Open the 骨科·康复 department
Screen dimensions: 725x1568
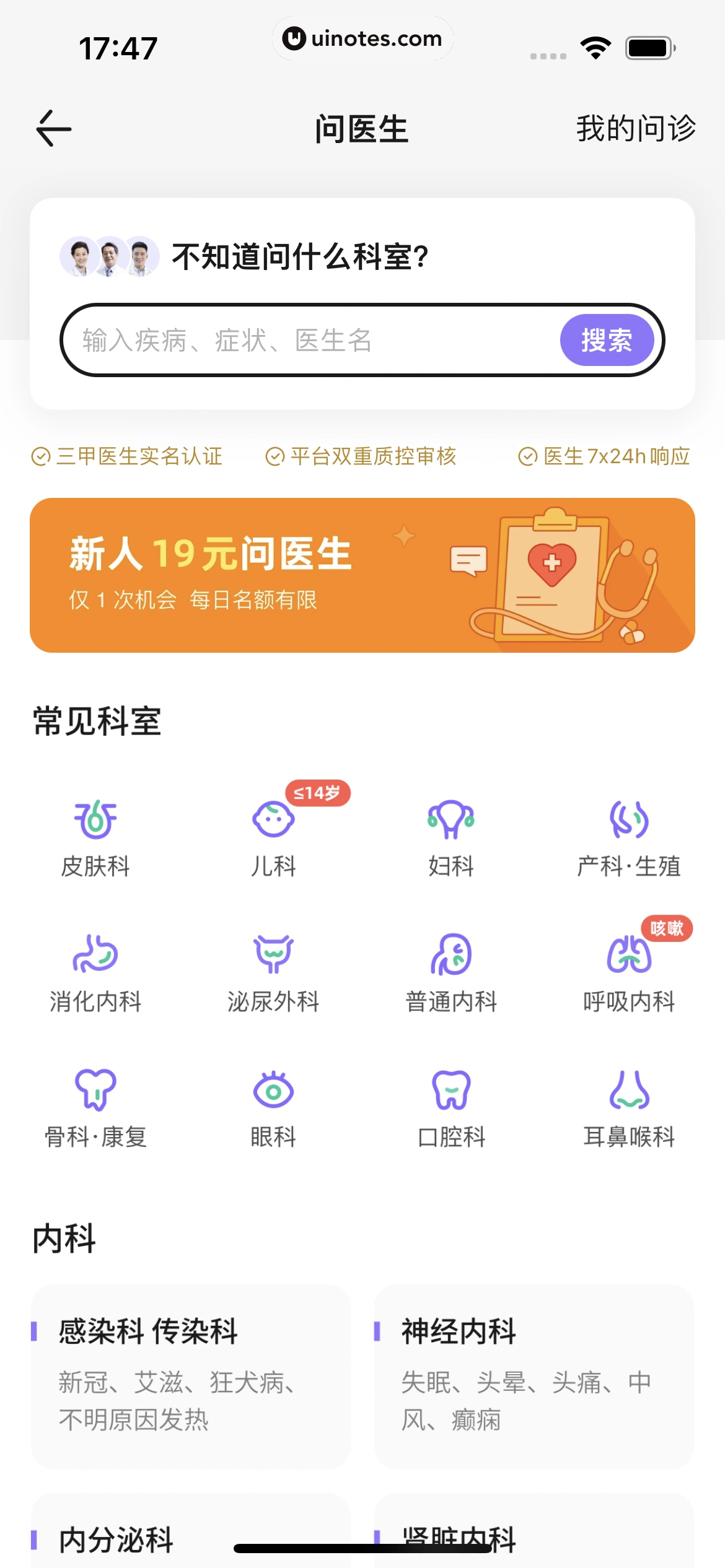[97, 1102]
